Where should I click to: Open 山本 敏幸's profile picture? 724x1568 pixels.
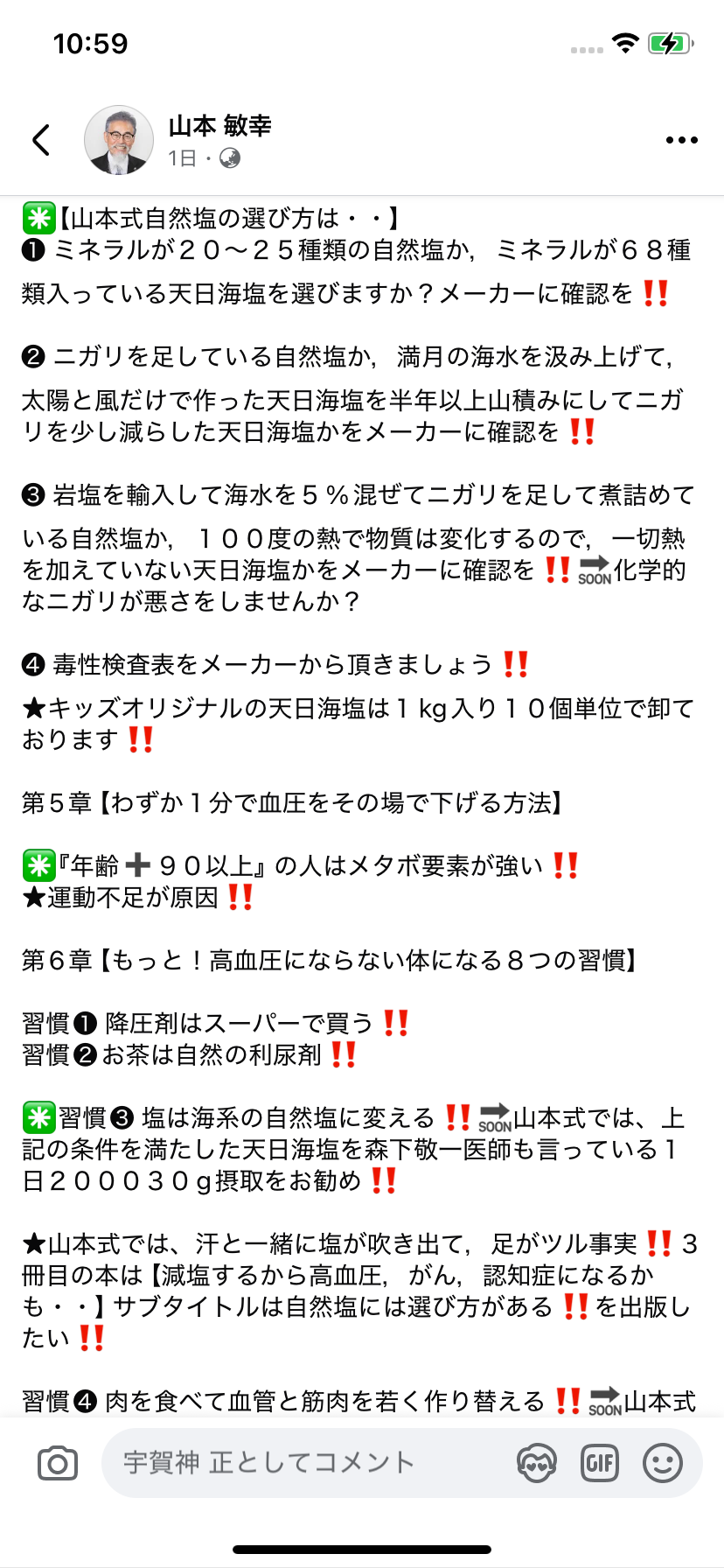pyautogui.click(x=119, y=140)
